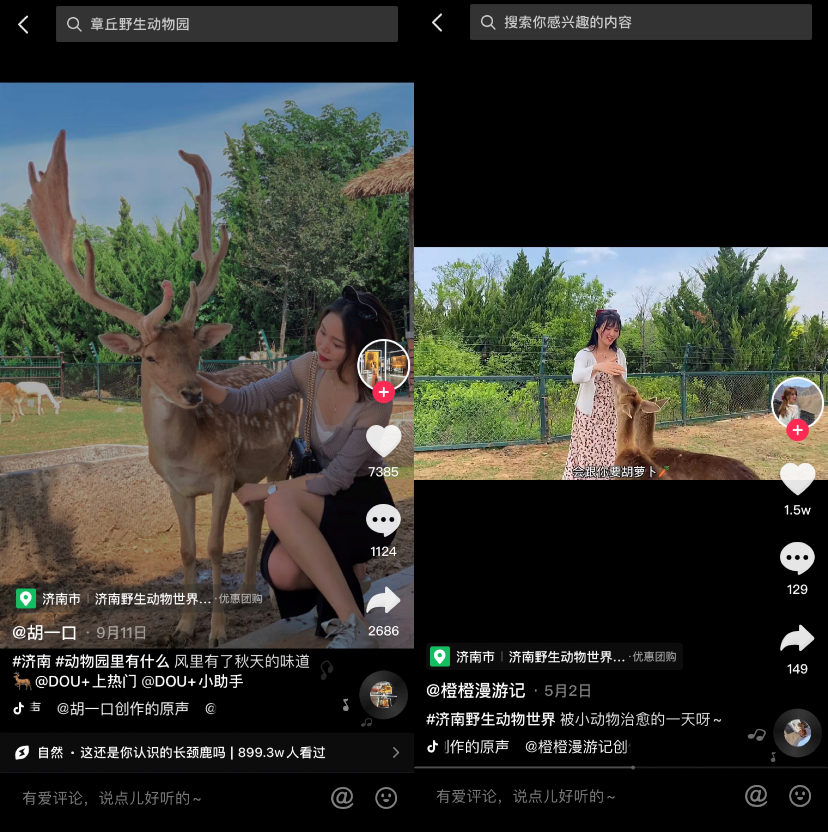
Task: Follow 橙橙漫游记 via the avatar plus
Action: (x=797, y=431)
